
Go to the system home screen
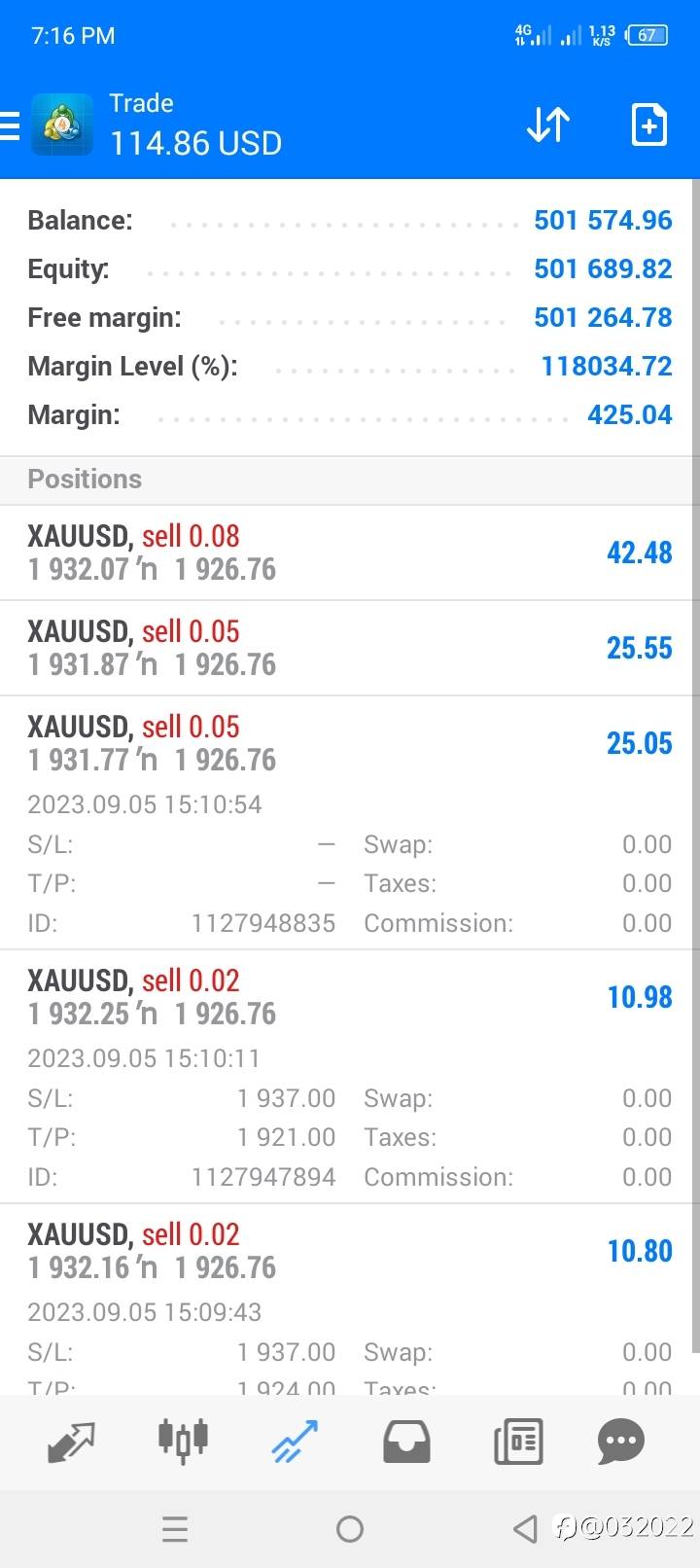click(x=350, y=1529)
